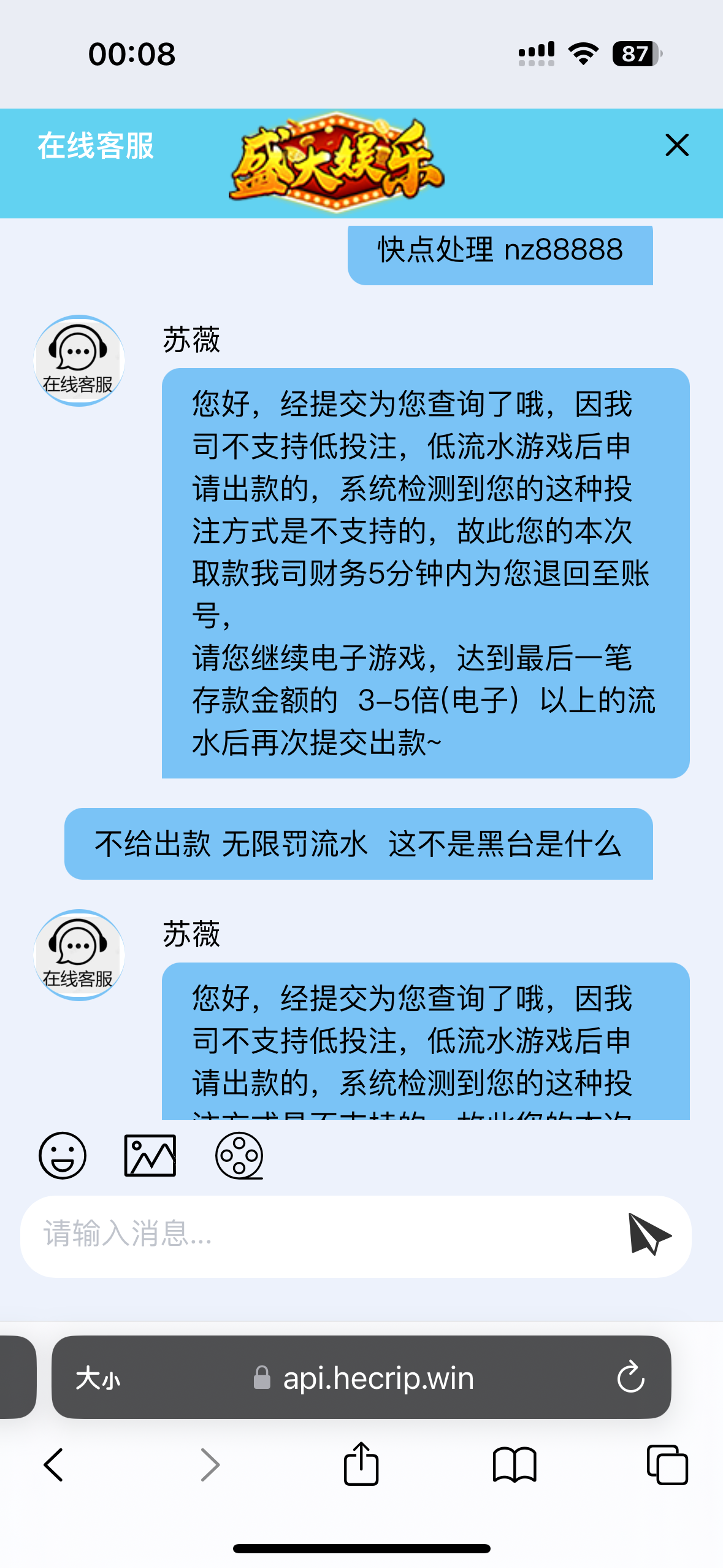The width and height of the screenshot is (723, 1568).
Task: Open Safari page text size menu
Action: pos(98,1378)
